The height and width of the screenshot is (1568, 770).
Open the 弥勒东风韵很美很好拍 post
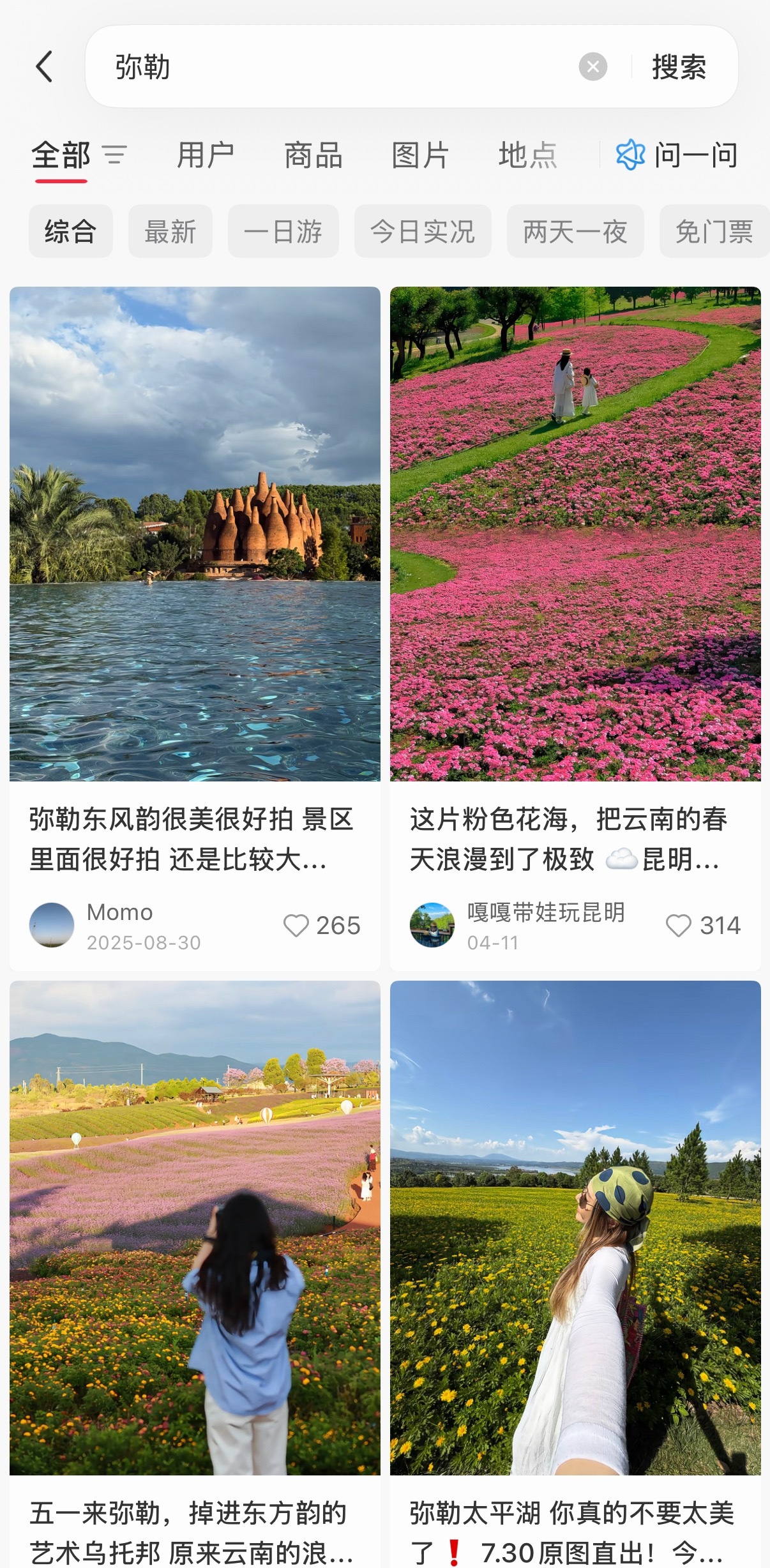tap(195, 628)
